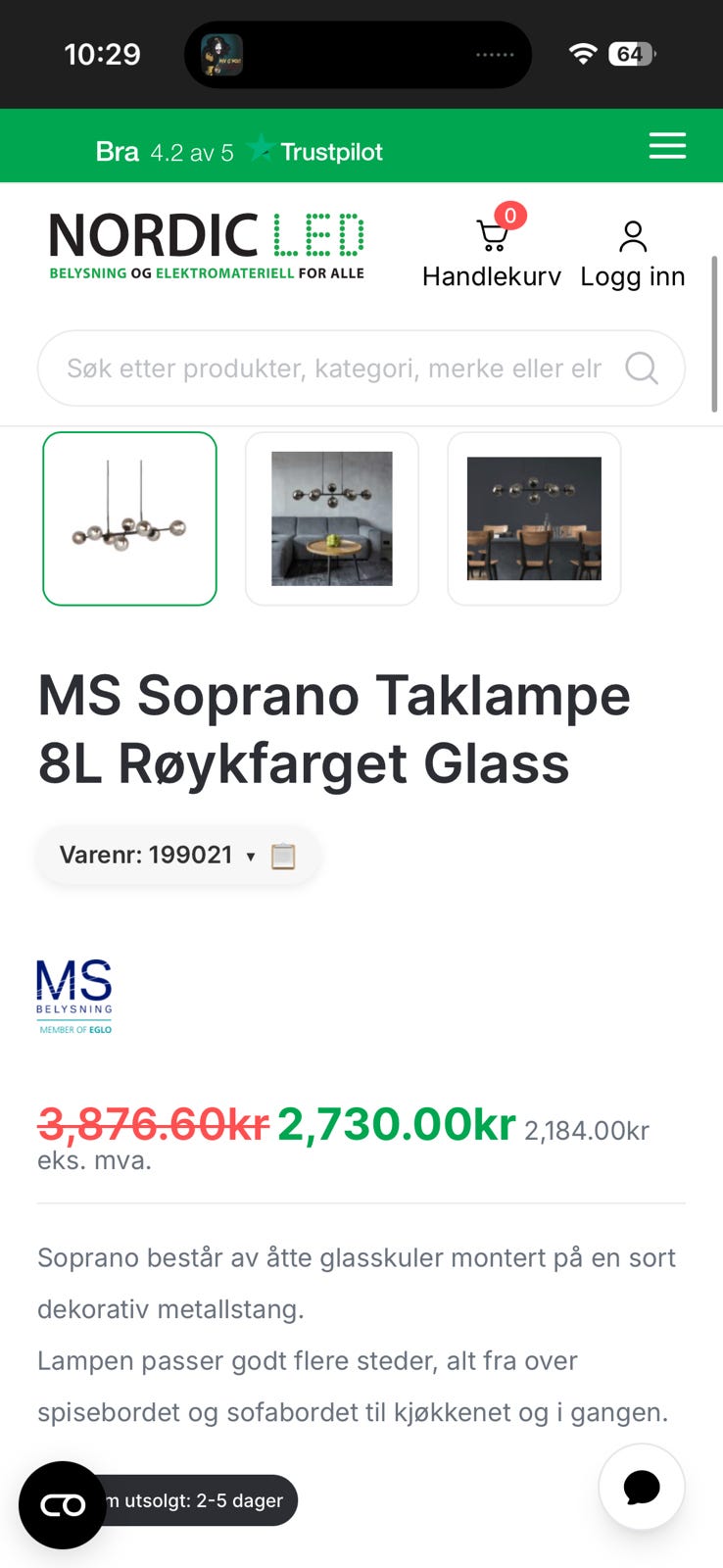Select the currently highlighted product thumbnail
Screen dimensions: 723x1568
(129, 518)
